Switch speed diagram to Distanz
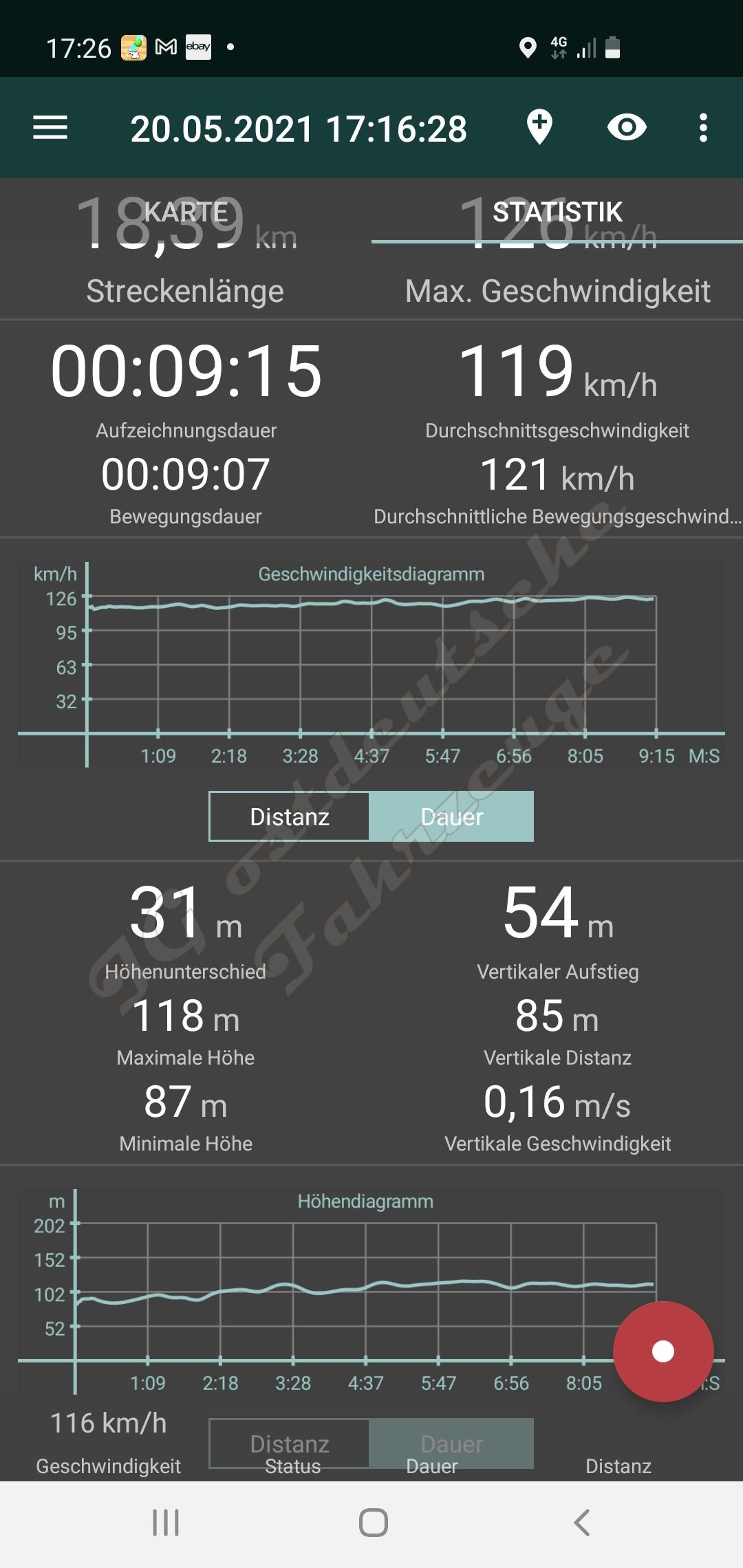Viewport: 743px width, 1568px height. (290, 816)
